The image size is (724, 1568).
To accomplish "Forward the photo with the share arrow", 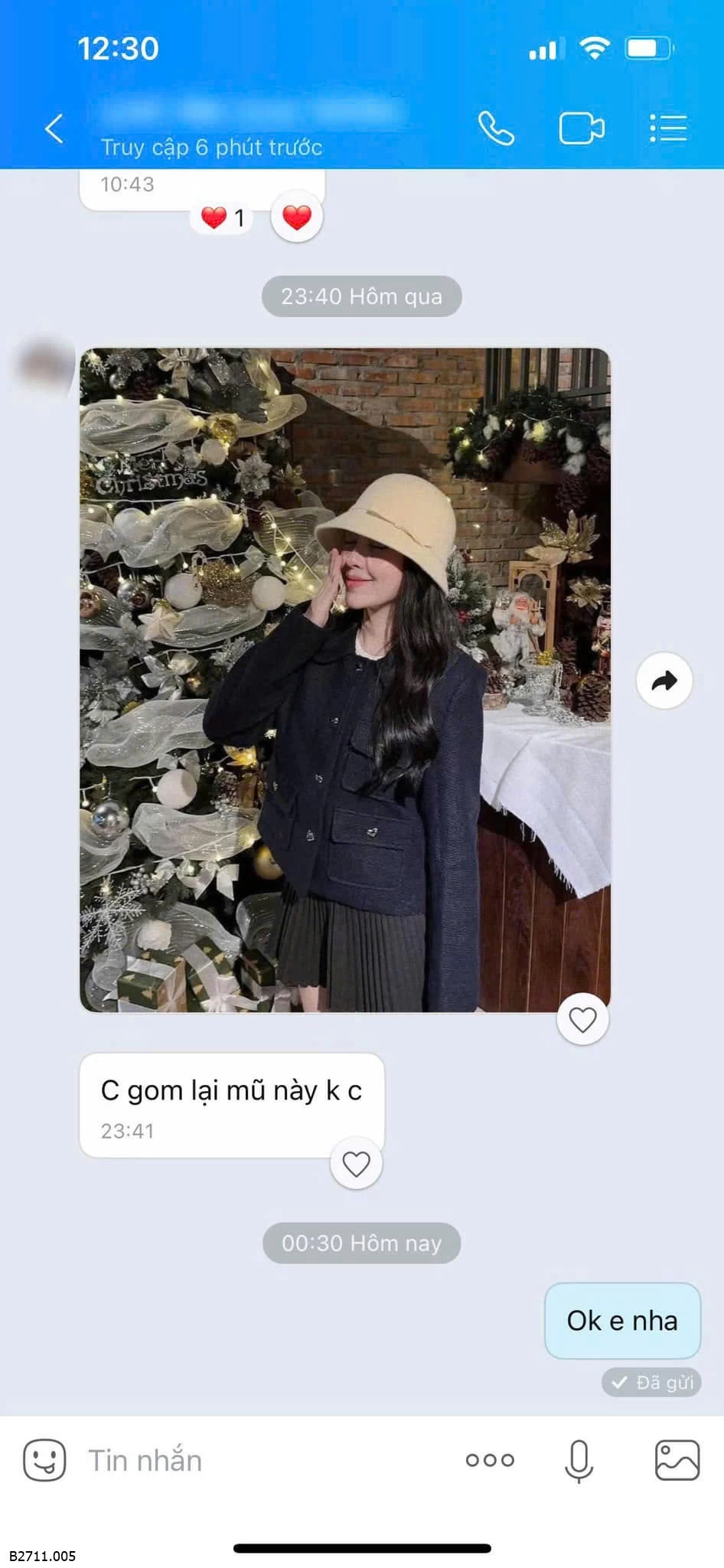I will (664, 681).
